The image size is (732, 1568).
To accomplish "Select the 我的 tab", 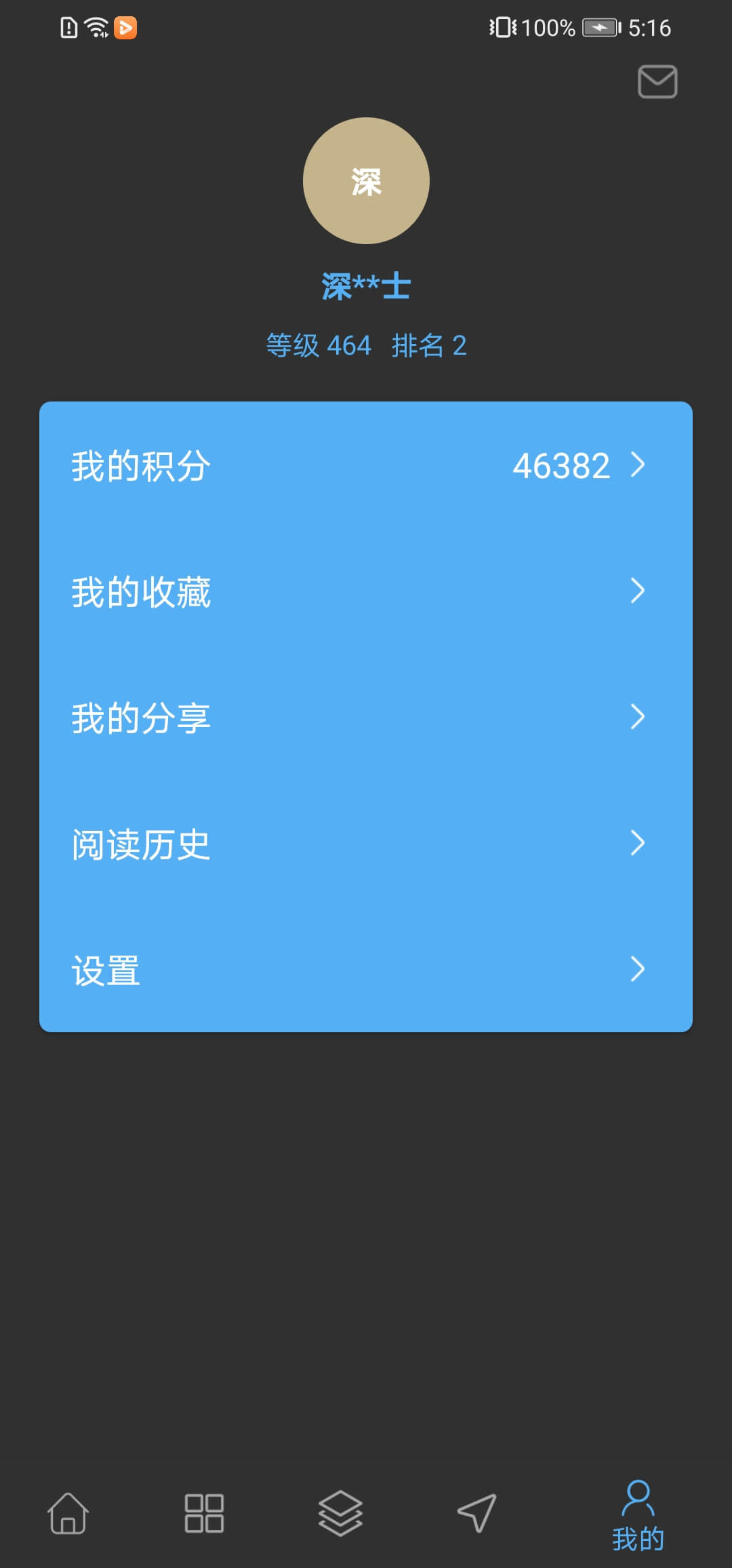I will pos(638,1516).
